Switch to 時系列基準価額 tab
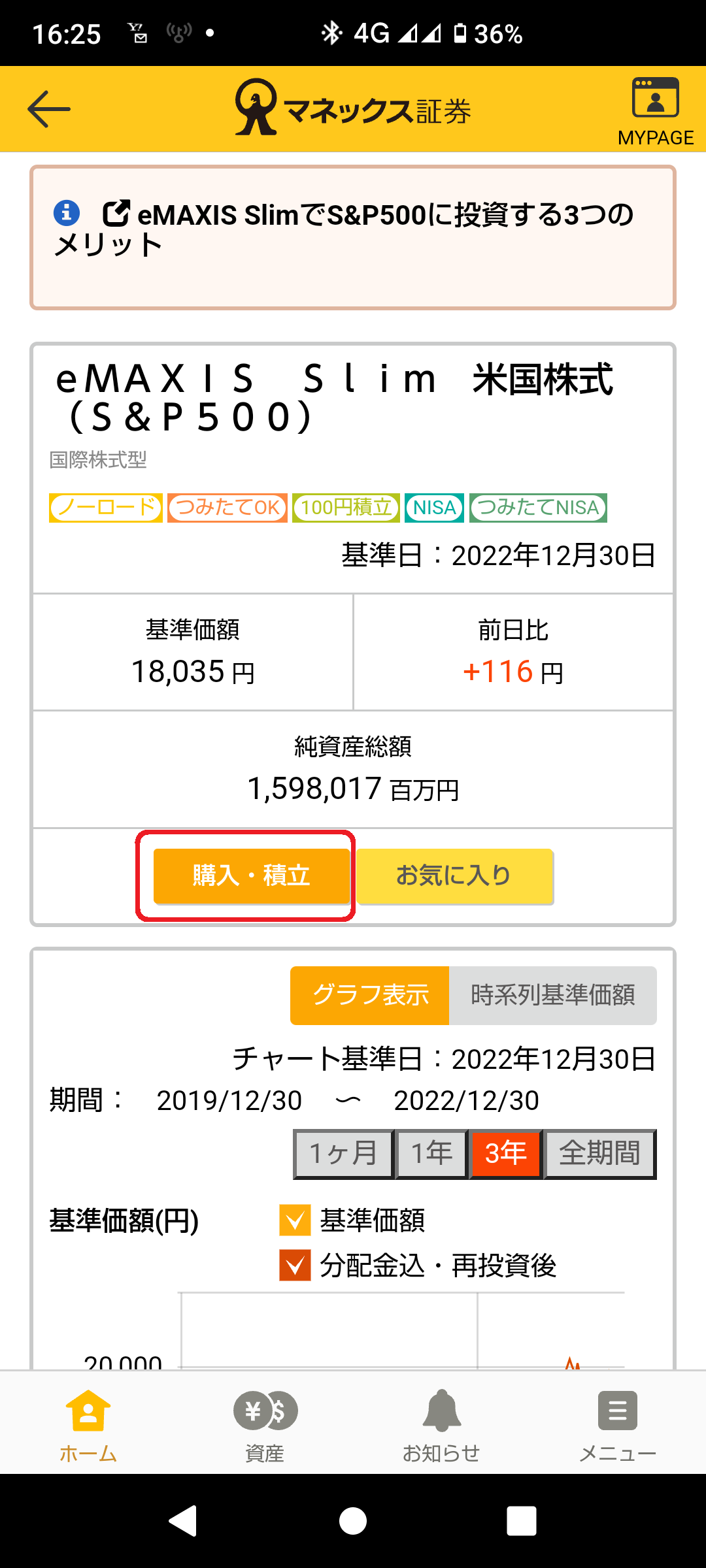 [x=552, y=995]
